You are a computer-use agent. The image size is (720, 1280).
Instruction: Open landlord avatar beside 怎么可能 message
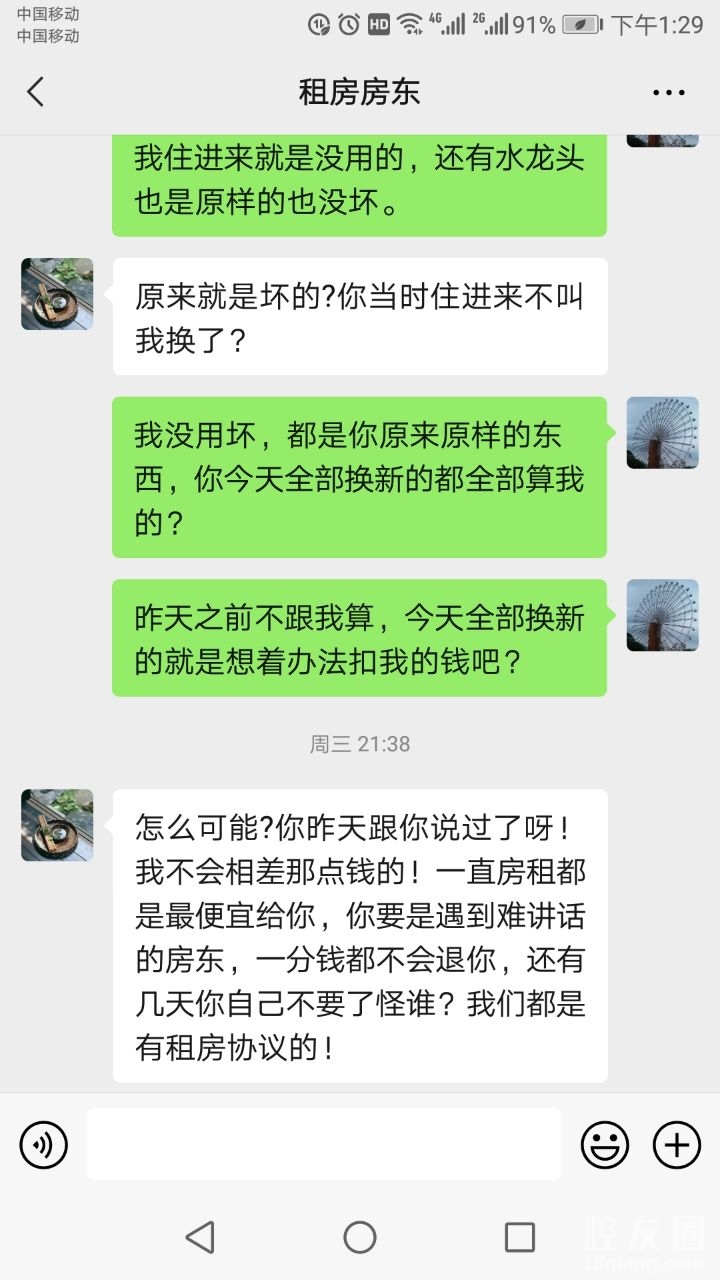coord(57,825)
